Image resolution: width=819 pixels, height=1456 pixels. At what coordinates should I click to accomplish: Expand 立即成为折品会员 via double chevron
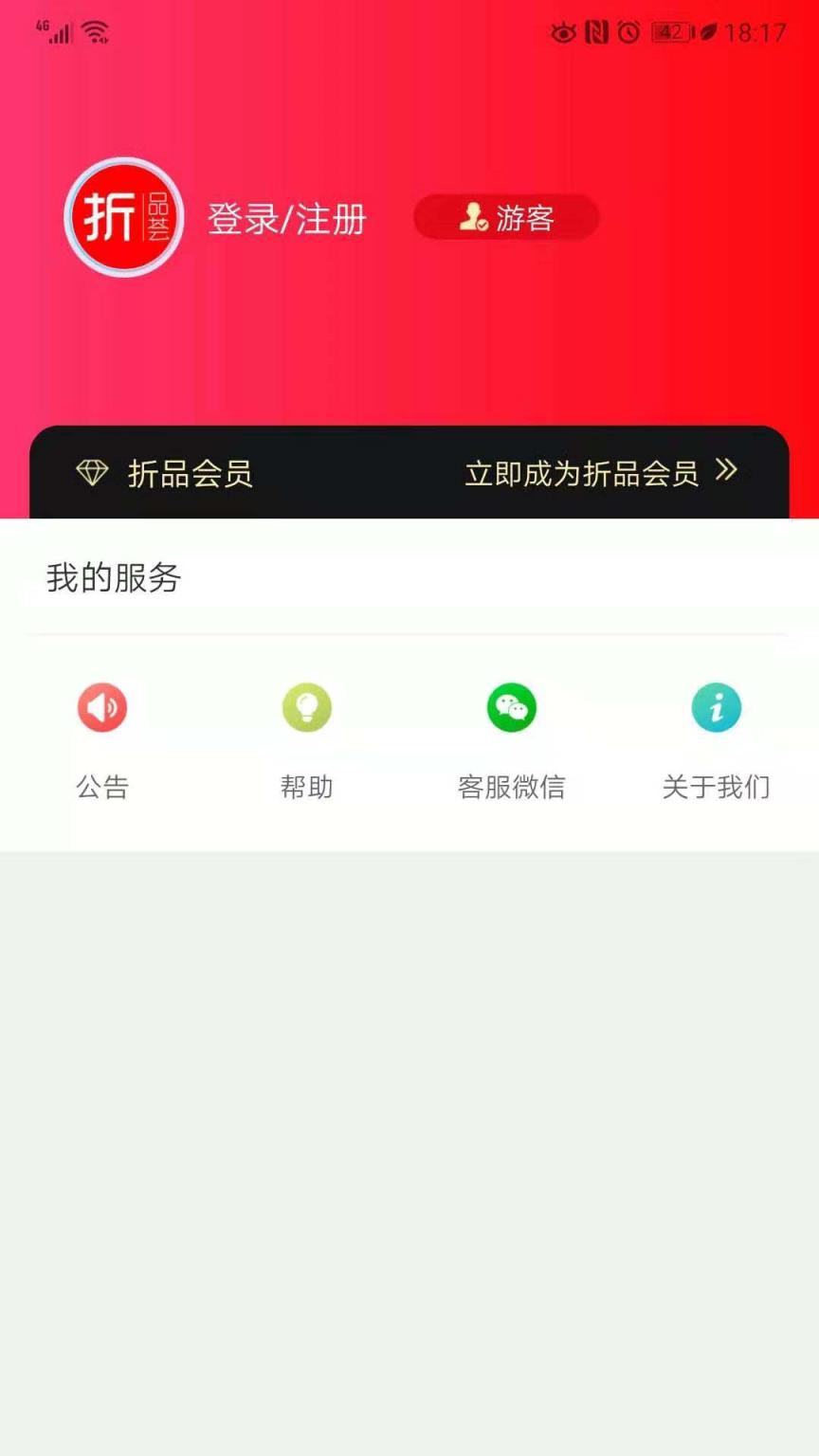click(x=728, y=471)
